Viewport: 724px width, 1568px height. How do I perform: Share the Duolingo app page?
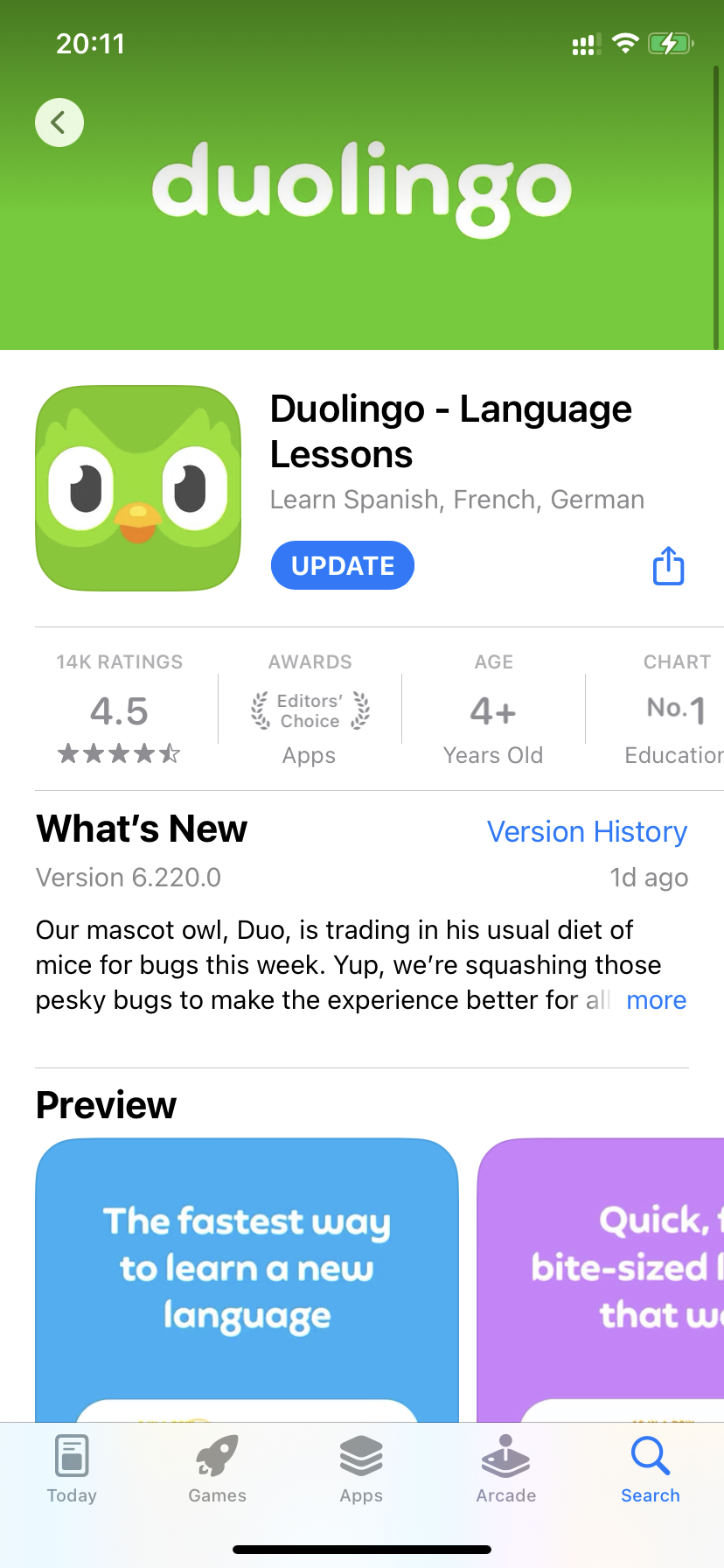pyautogui.click(x=669, y=566)
